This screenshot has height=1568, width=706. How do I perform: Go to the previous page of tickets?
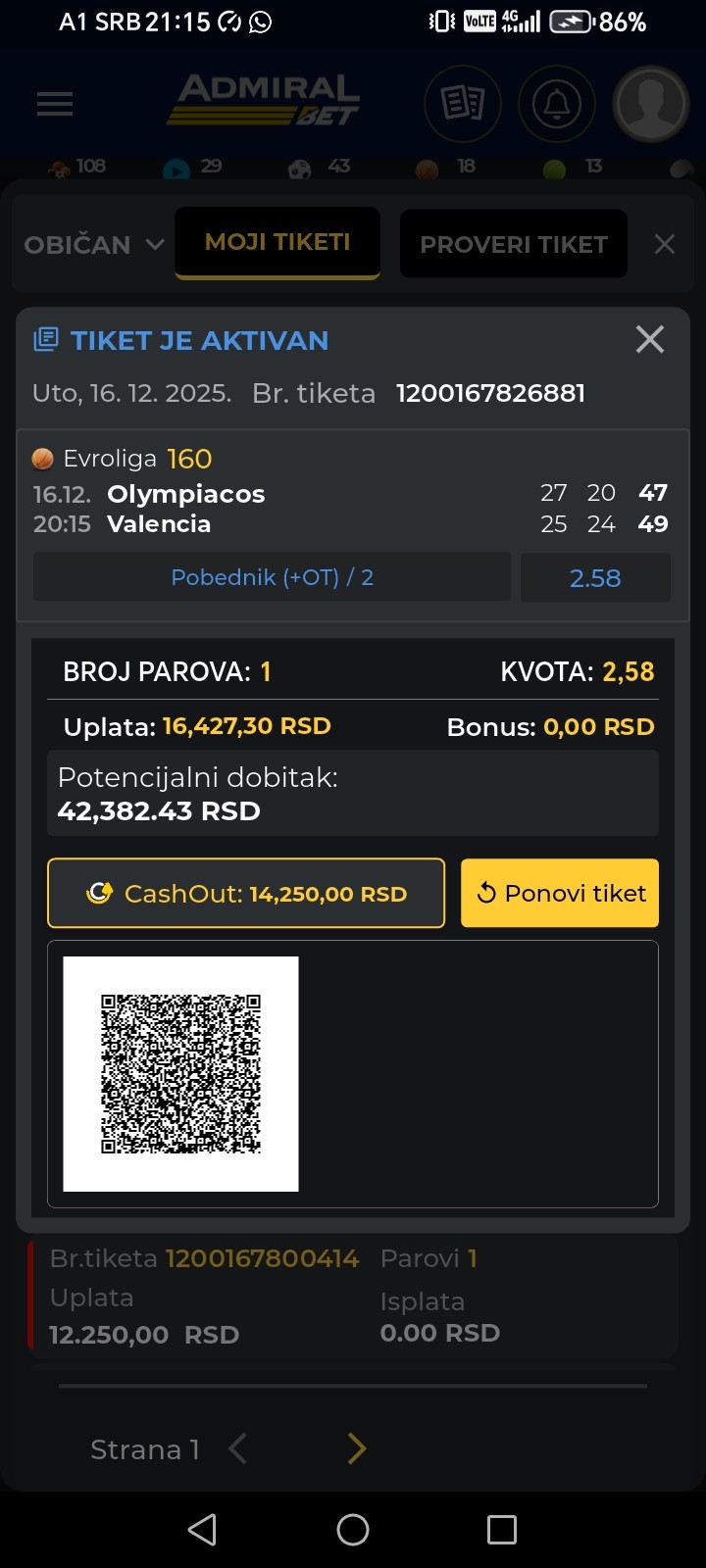coord(237,1448)
